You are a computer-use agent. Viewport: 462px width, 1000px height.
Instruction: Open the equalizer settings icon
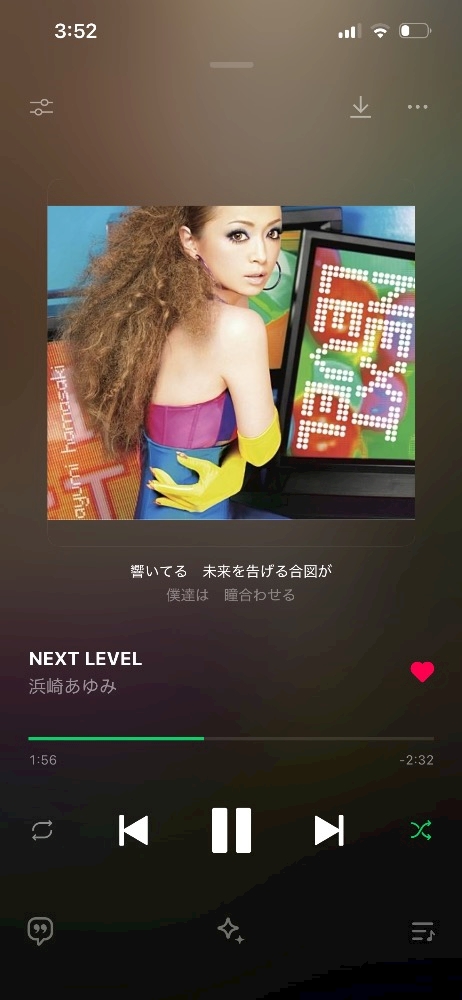tap(41, 107)
